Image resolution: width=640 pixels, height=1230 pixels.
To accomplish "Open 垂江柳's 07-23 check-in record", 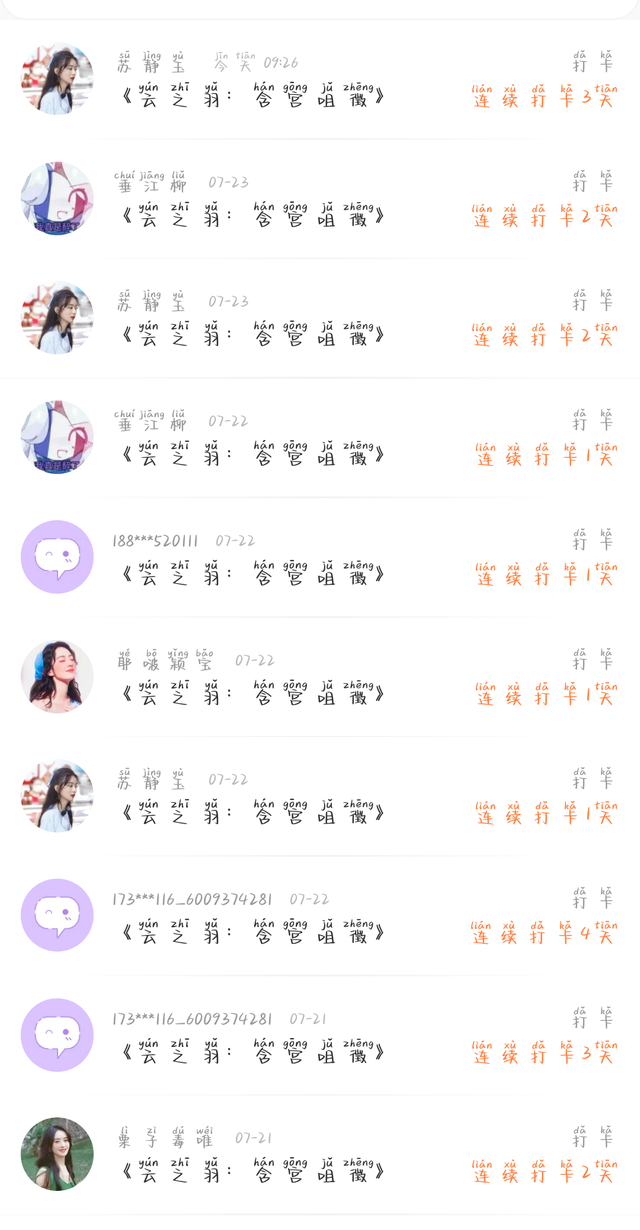I will (x=320, y=199).
